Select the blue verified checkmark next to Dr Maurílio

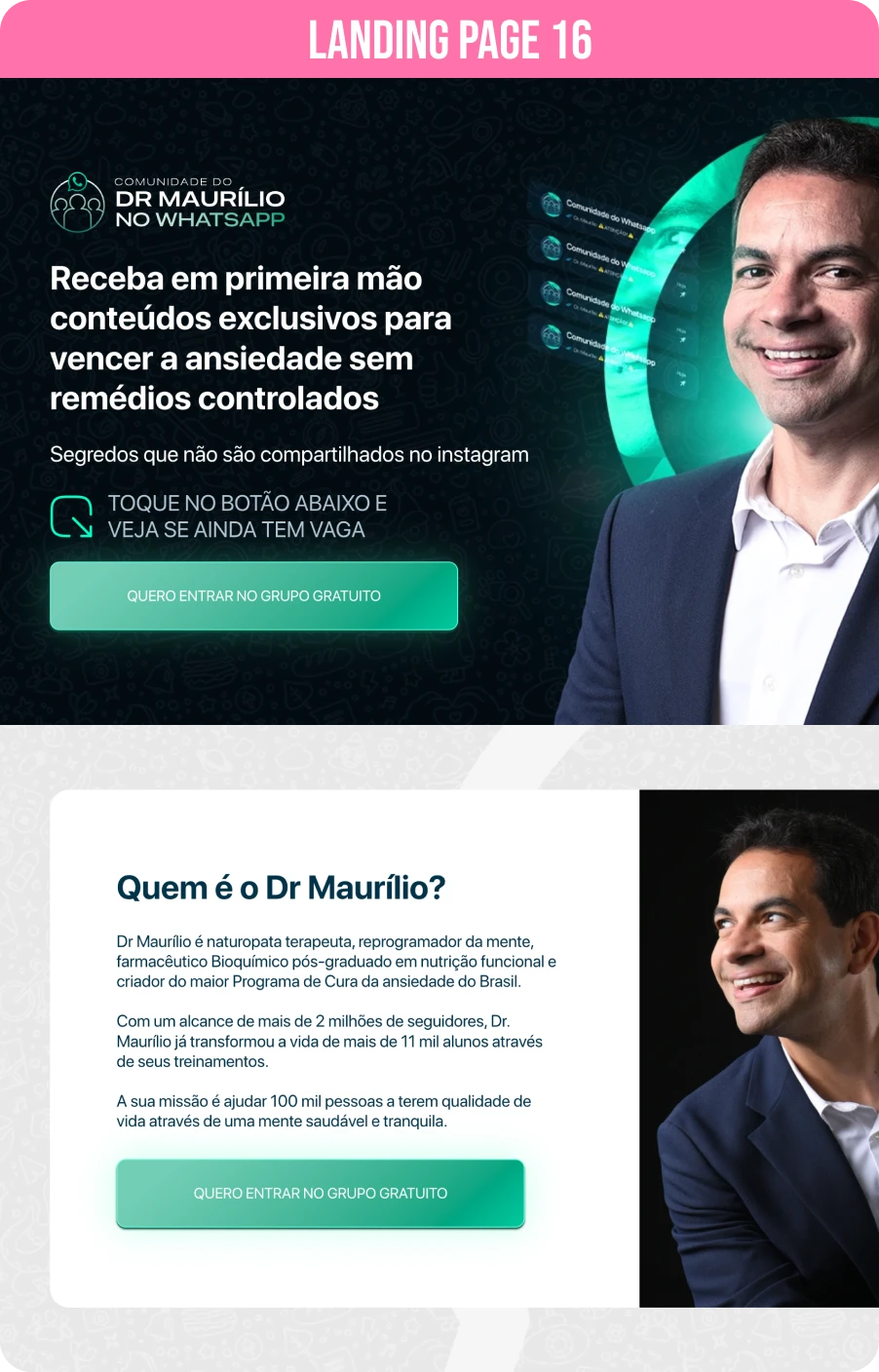tap(568, 216)
